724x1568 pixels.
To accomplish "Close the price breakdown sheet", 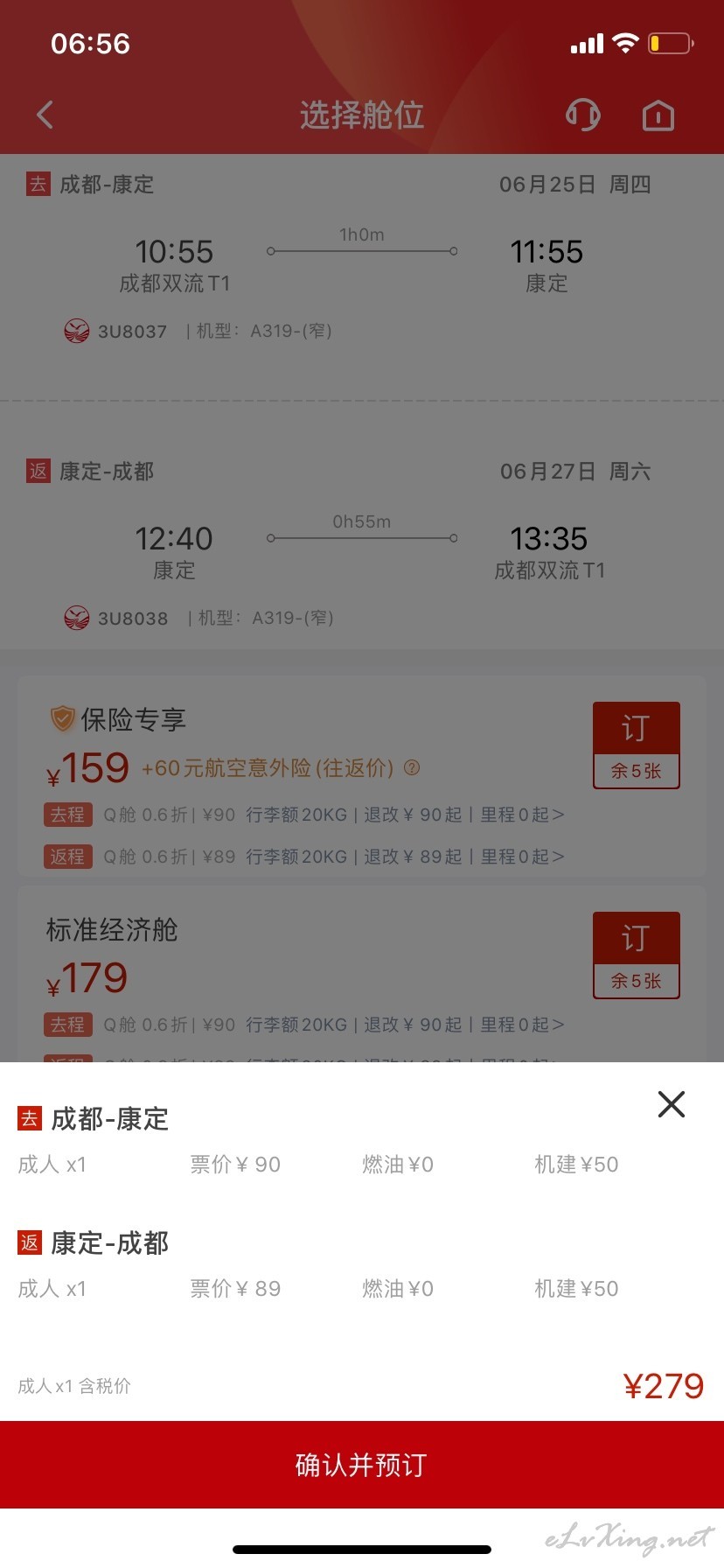I will coord(671,1104).
